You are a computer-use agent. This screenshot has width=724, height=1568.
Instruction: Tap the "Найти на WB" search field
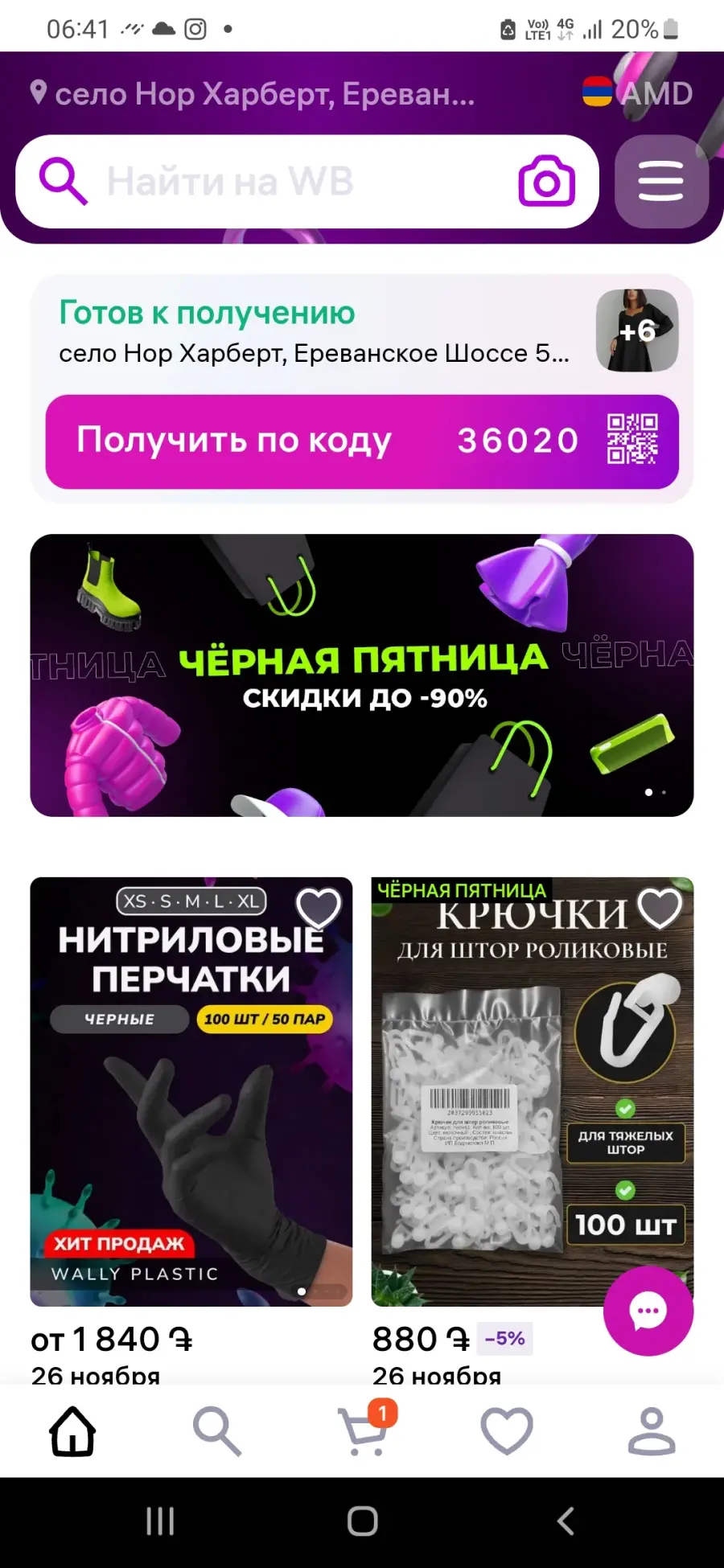[306, 182]
